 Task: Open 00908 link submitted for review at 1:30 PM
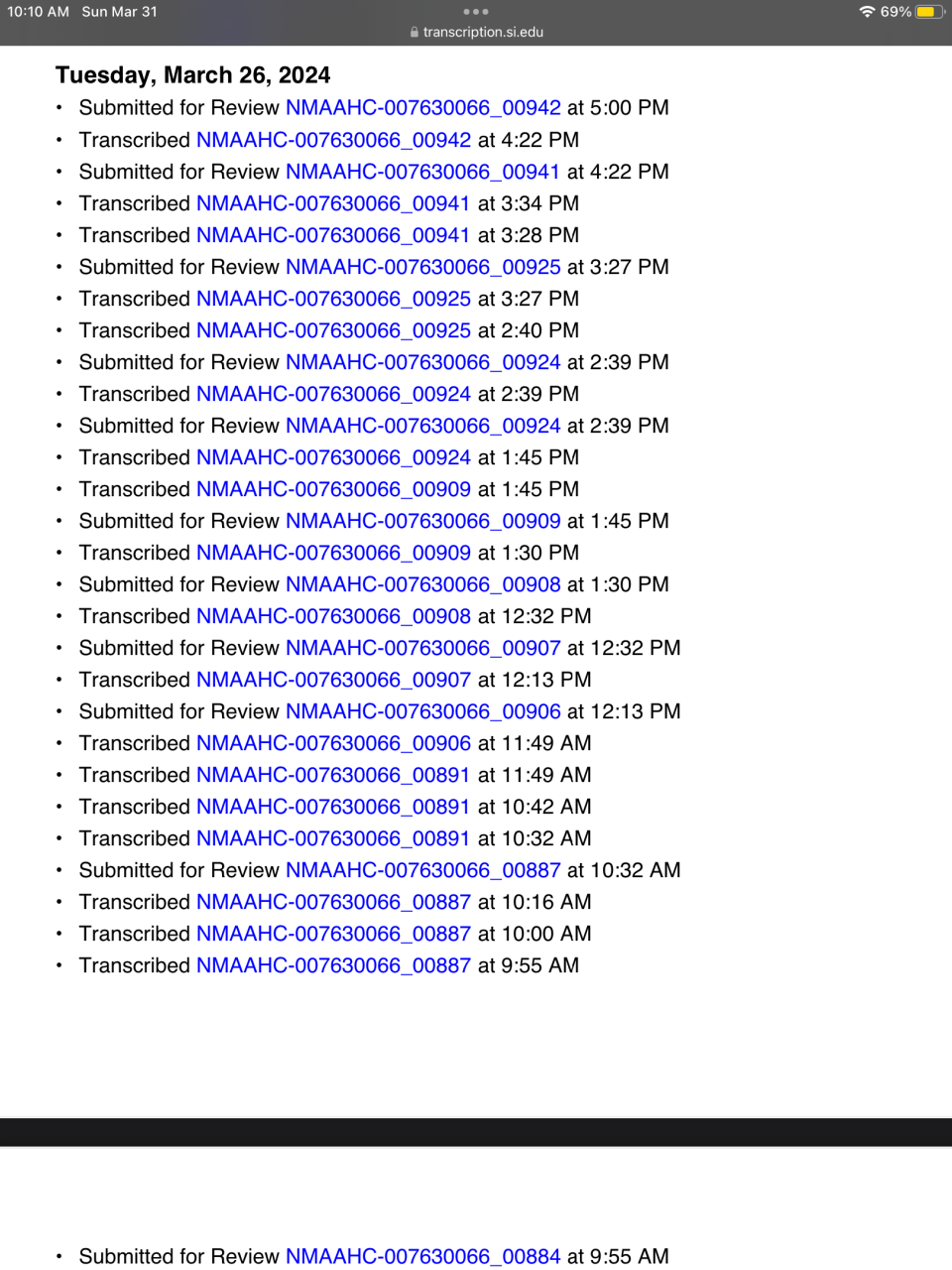[422, 584]
